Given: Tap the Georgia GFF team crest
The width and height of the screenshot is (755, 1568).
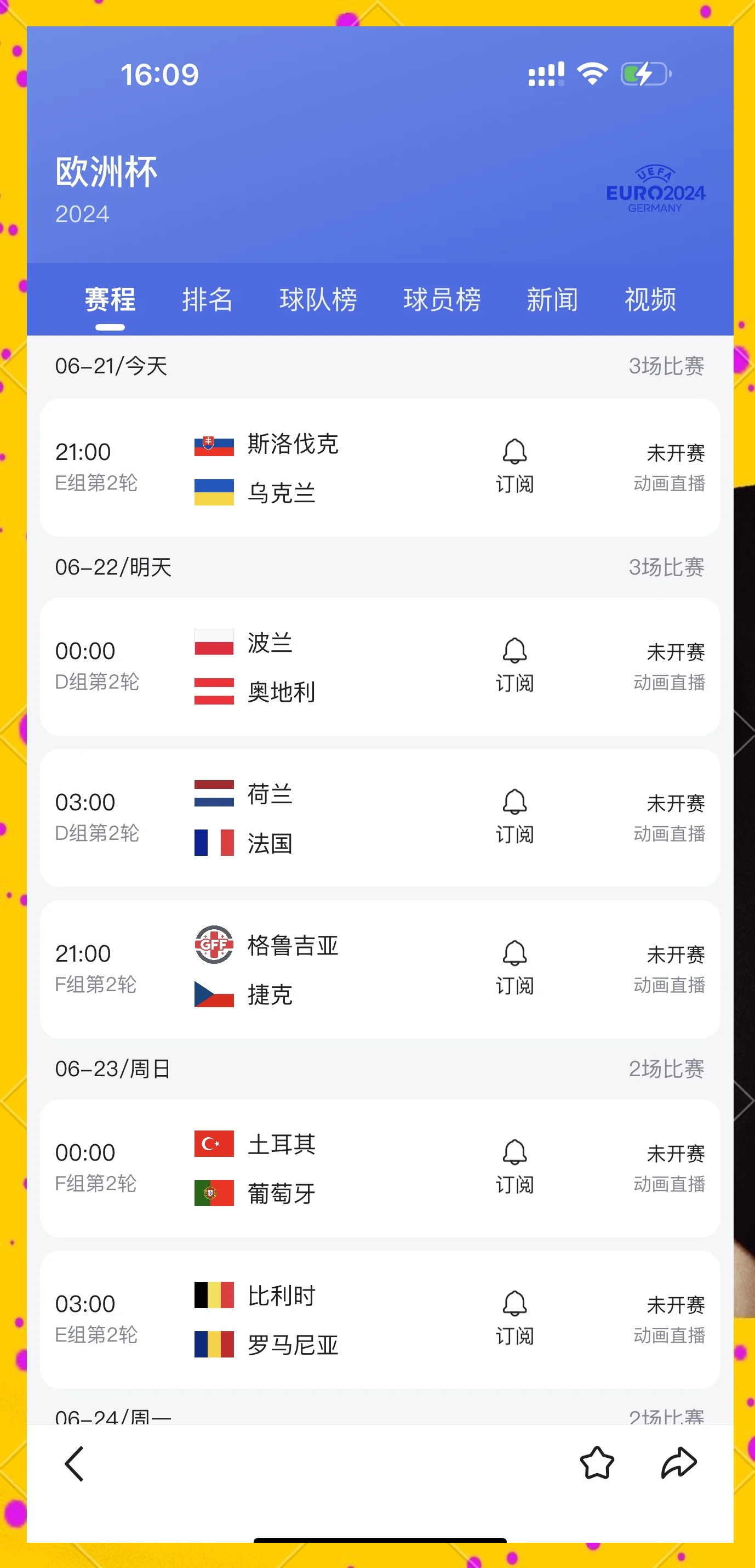Looking at the screenshot, I should (214, 945).
